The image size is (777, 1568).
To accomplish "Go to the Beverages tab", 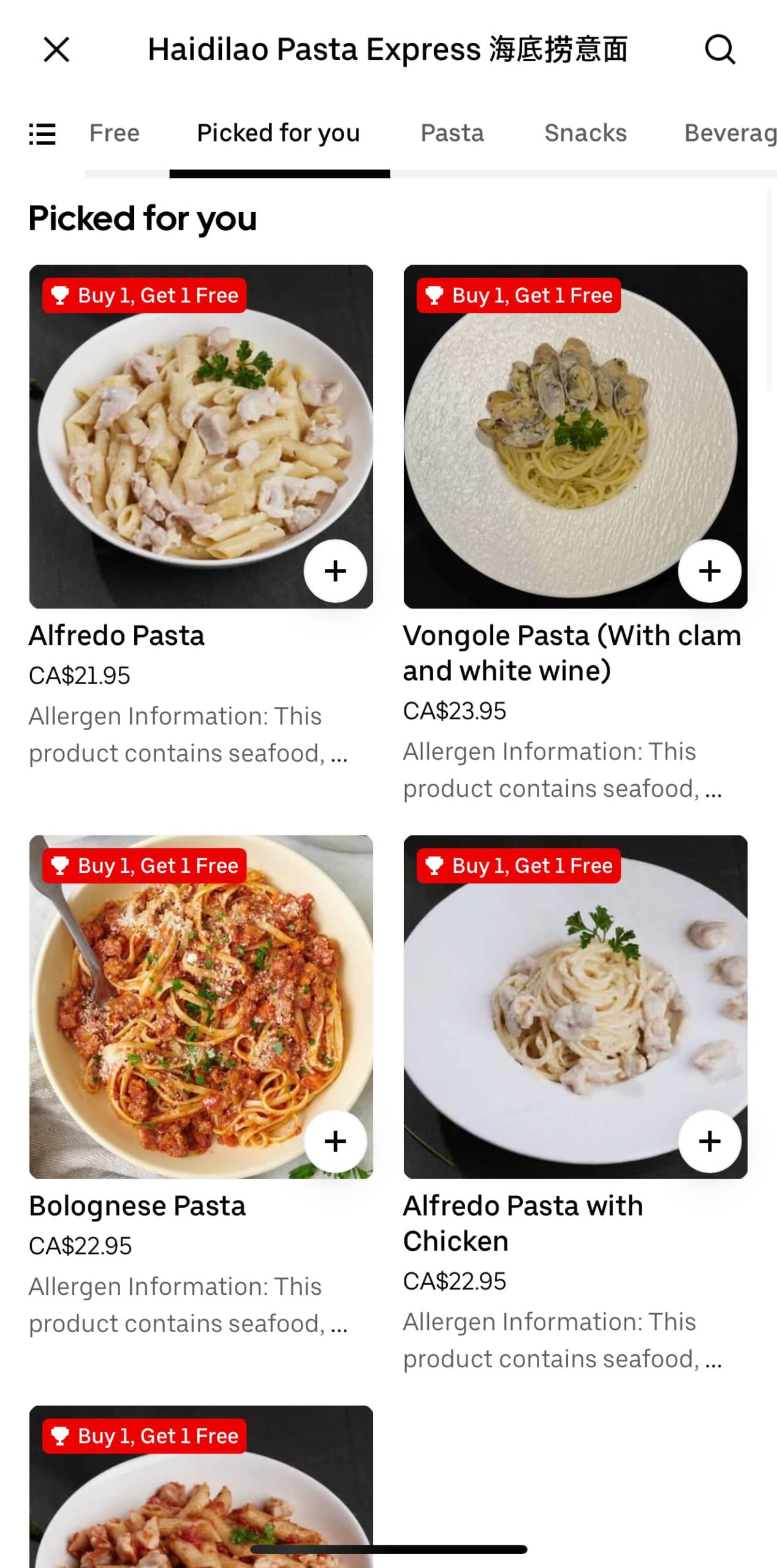I will (729, 134).
